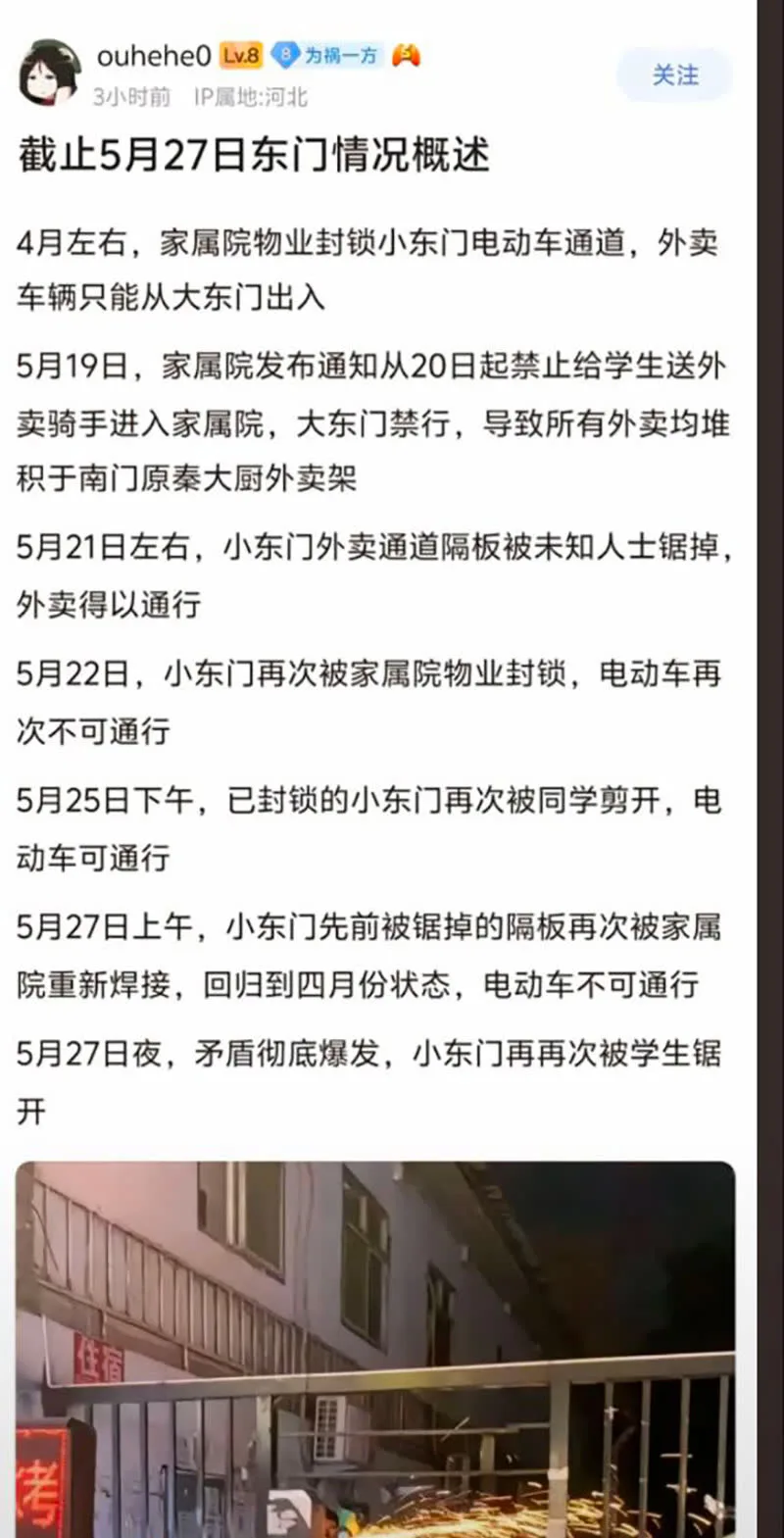The width and height of the screenshot is (784, 1538).
Task: Open ouhehe0's profile avatar
Action: pyautogui.click(x=50, y=74)
